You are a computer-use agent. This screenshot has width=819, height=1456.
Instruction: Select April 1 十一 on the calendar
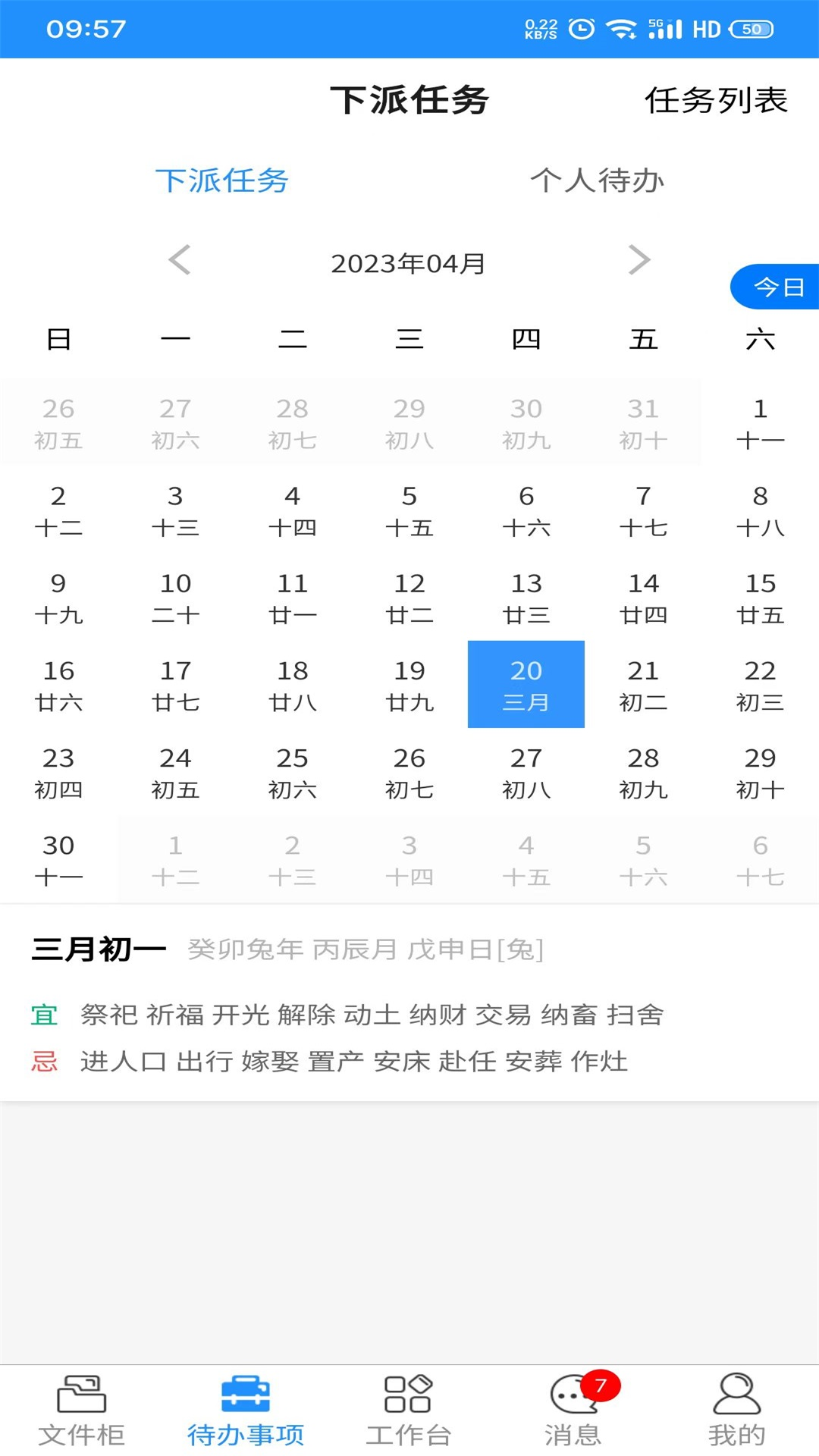(x=760, y=421)
